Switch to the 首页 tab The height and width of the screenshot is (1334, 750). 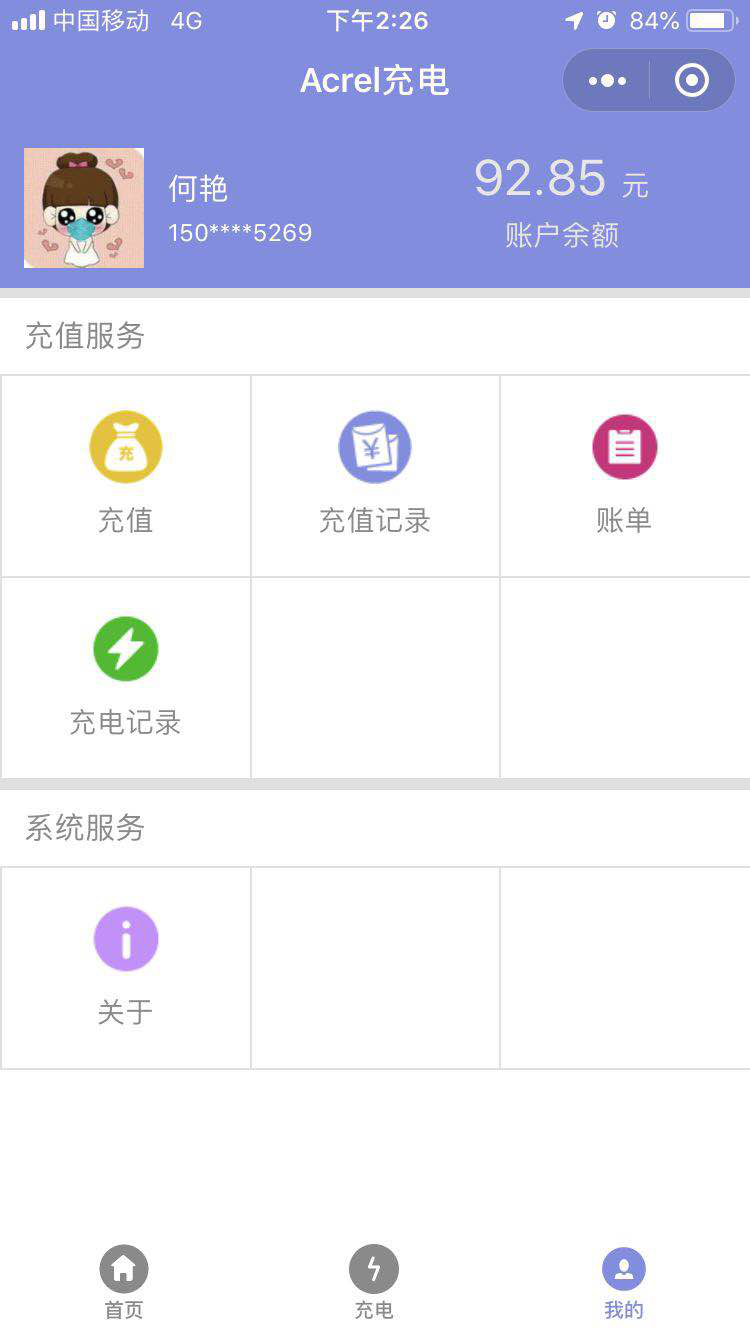[124, 1283]
